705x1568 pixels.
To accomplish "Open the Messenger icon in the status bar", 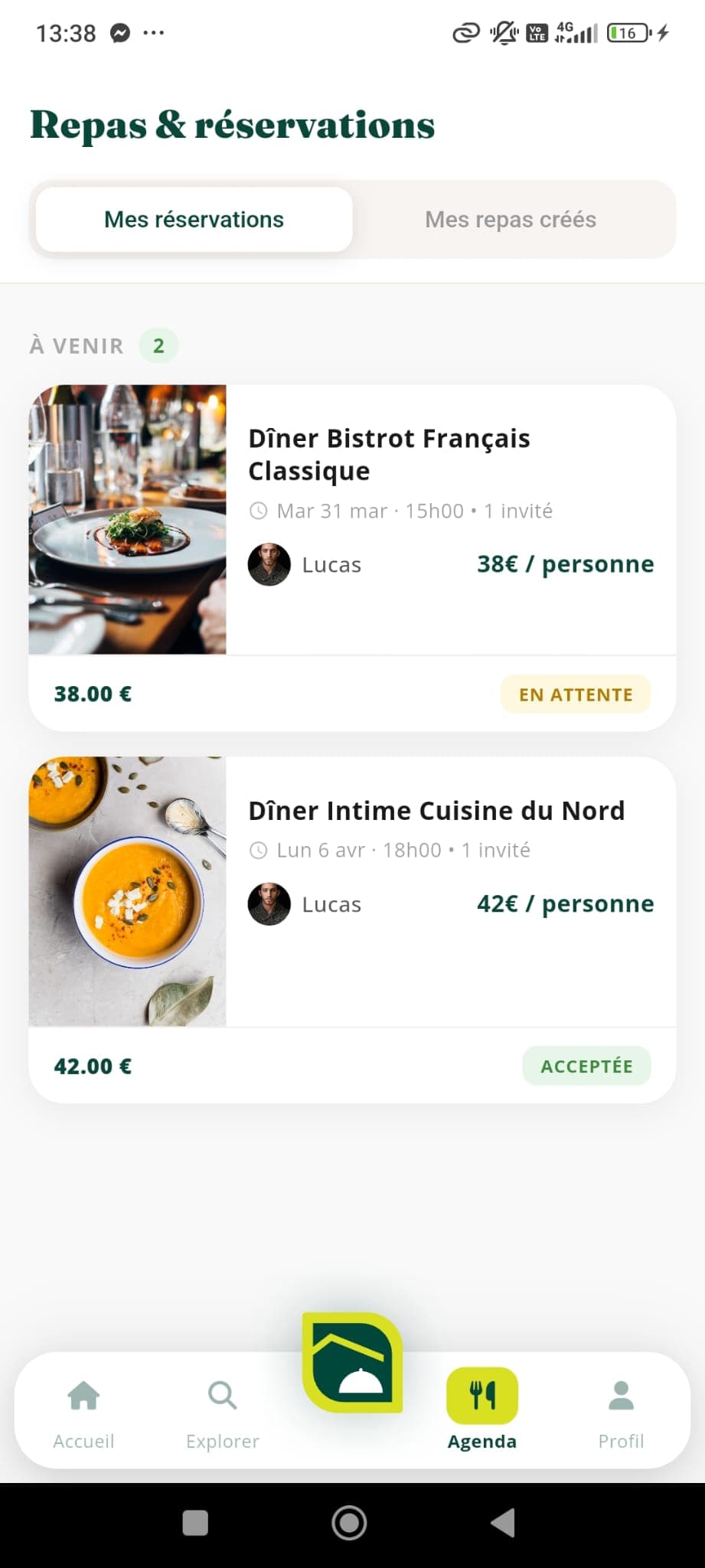I will coord(121,32).
